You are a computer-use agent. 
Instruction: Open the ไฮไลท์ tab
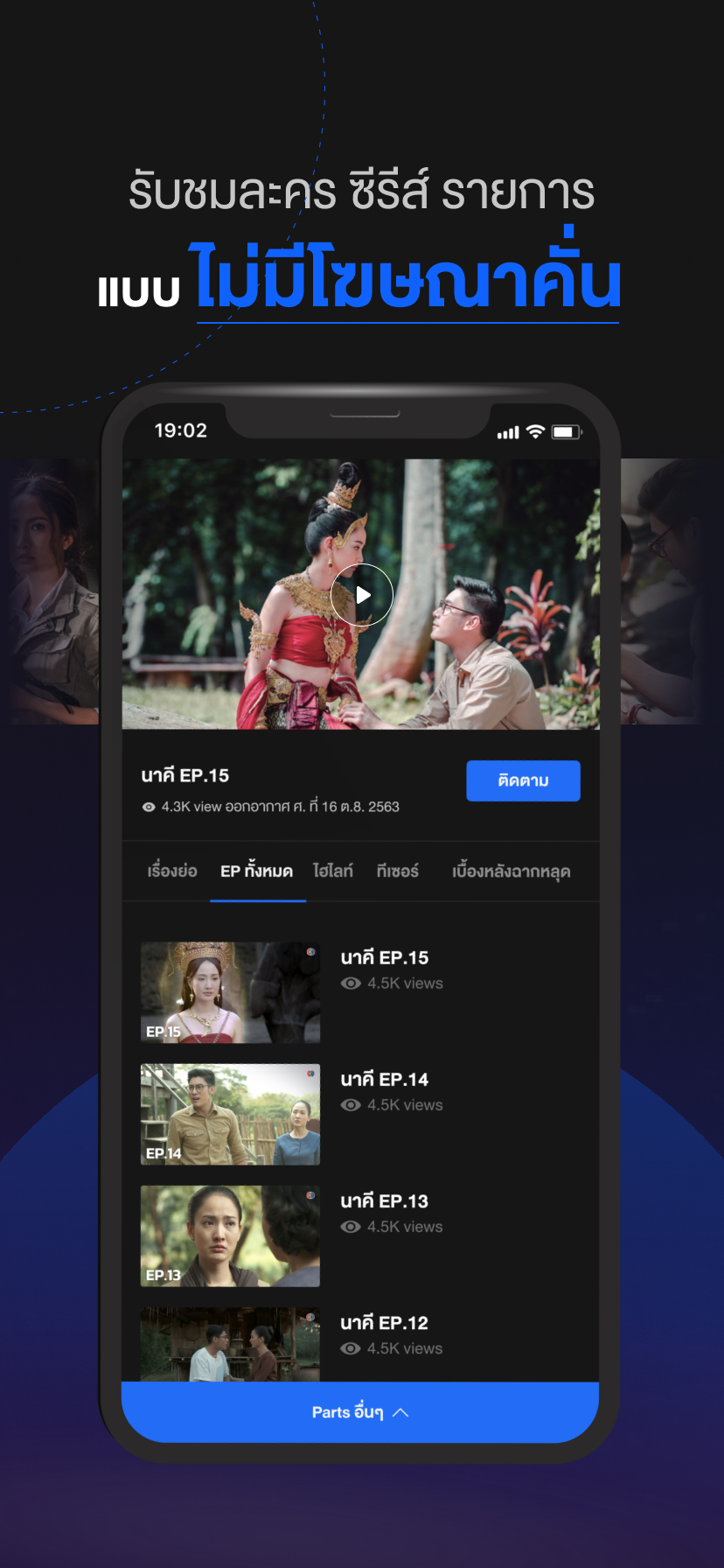pyautogui.click(x=333, y=871)
